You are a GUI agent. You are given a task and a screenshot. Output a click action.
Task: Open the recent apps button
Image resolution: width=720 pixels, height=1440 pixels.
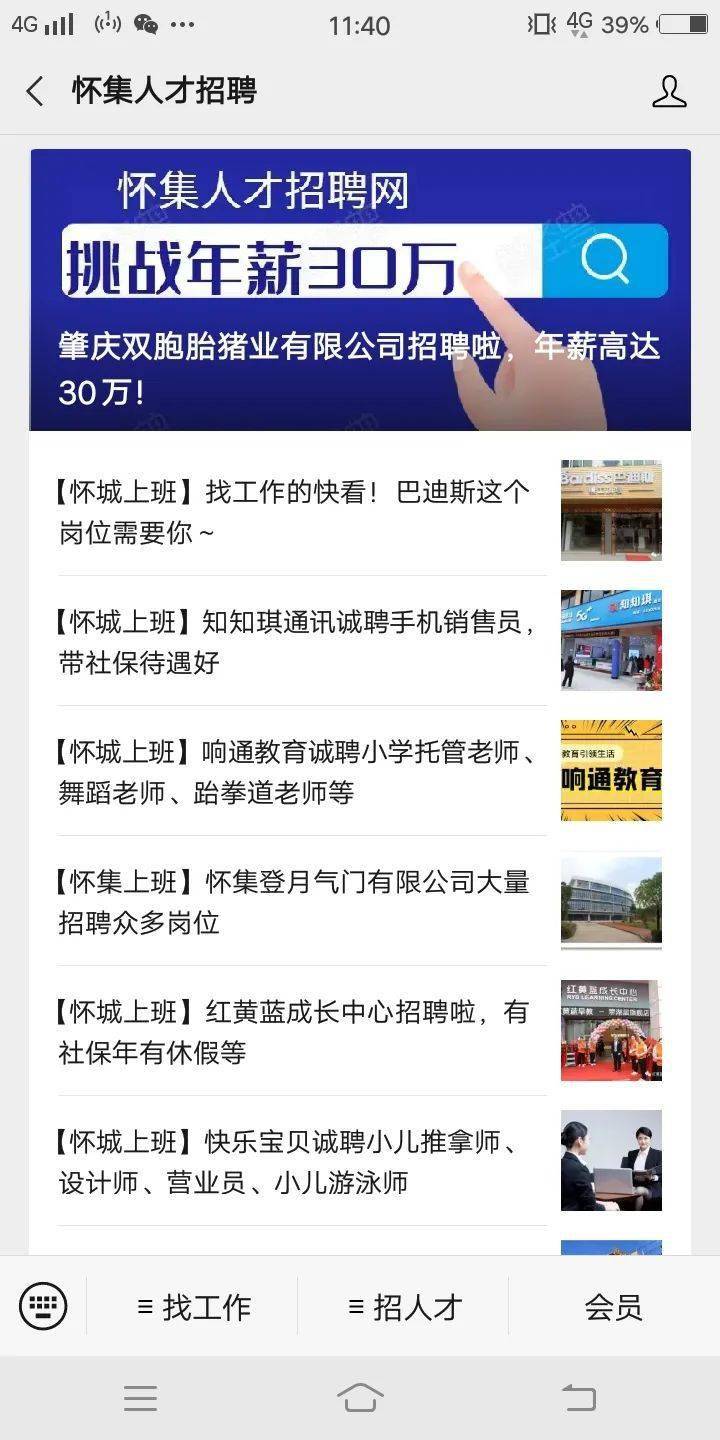click(x=140, y=1398)
